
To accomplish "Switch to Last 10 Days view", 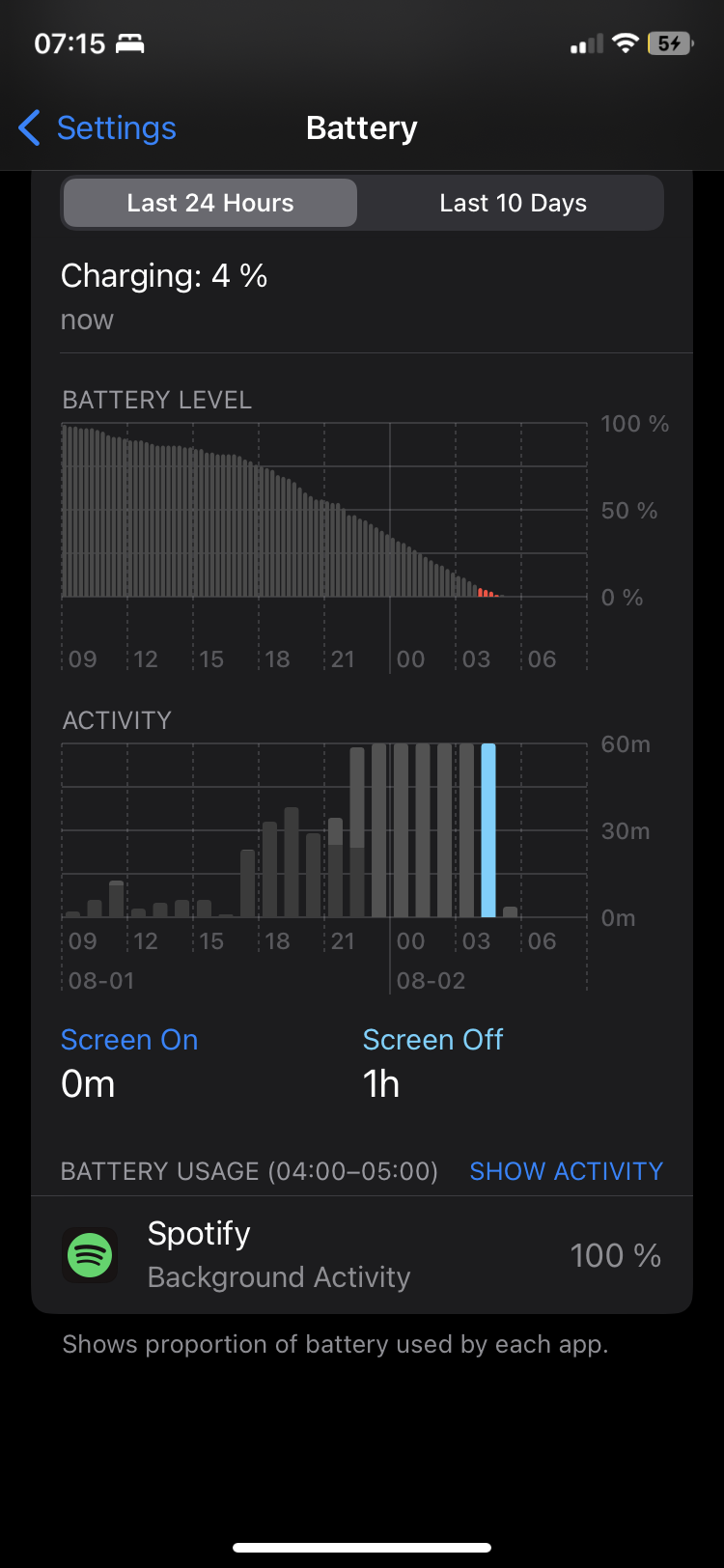I will pos(513,204).
